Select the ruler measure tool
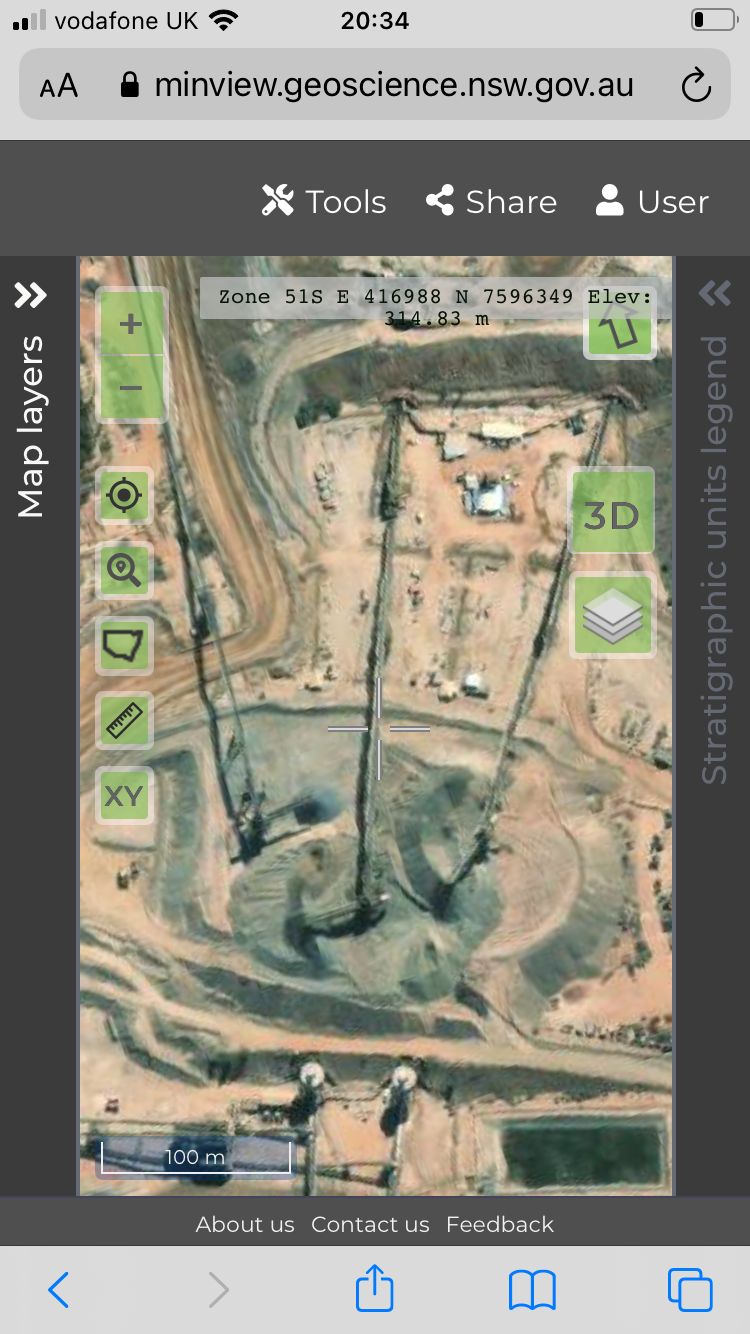Viewport: 750px width, 1334px height. tap(124, 721)
